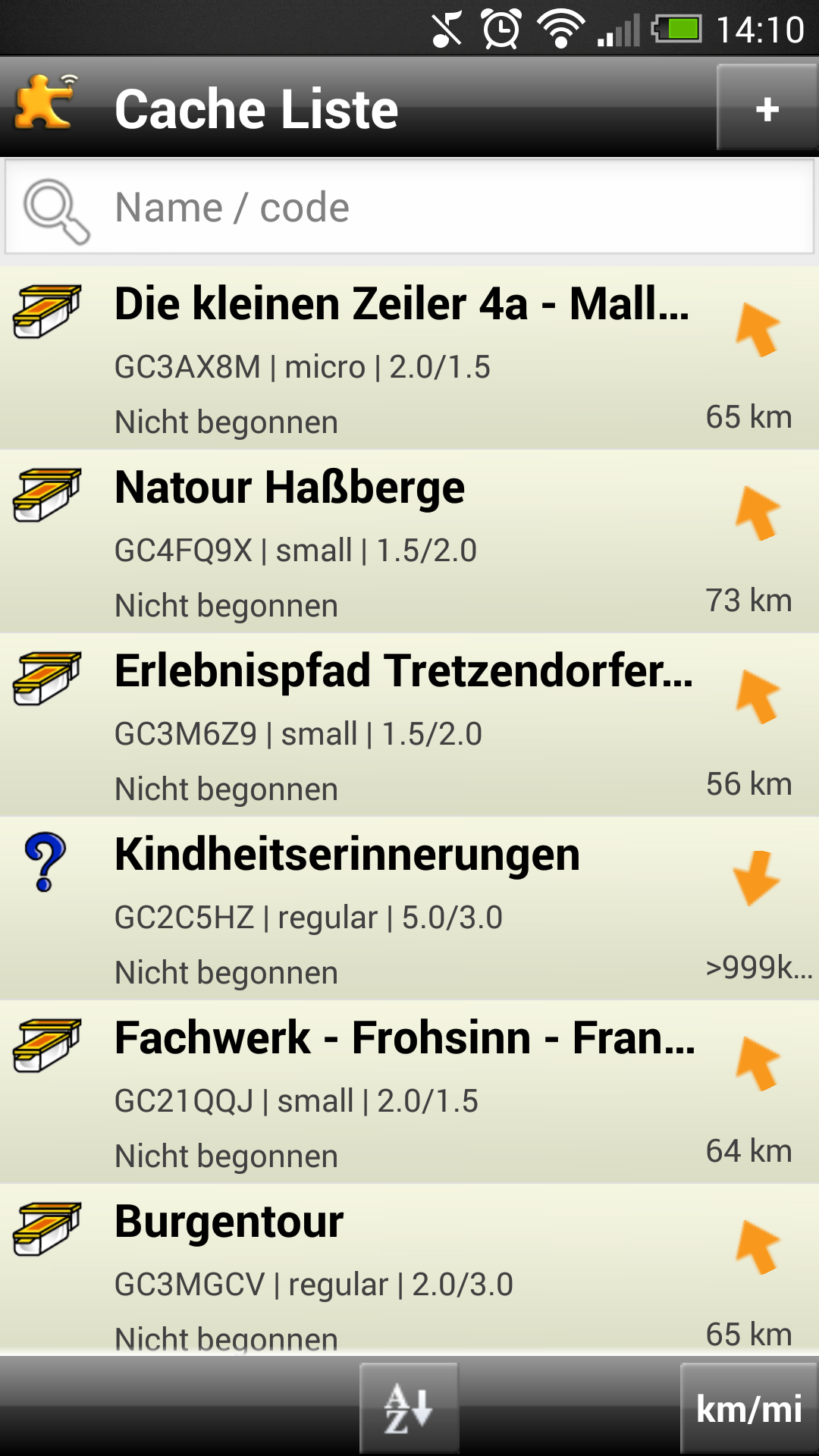Screen dimensions: 819x1456
Task: Open the Burgentour cache entry
Action: pos(409,1269)
